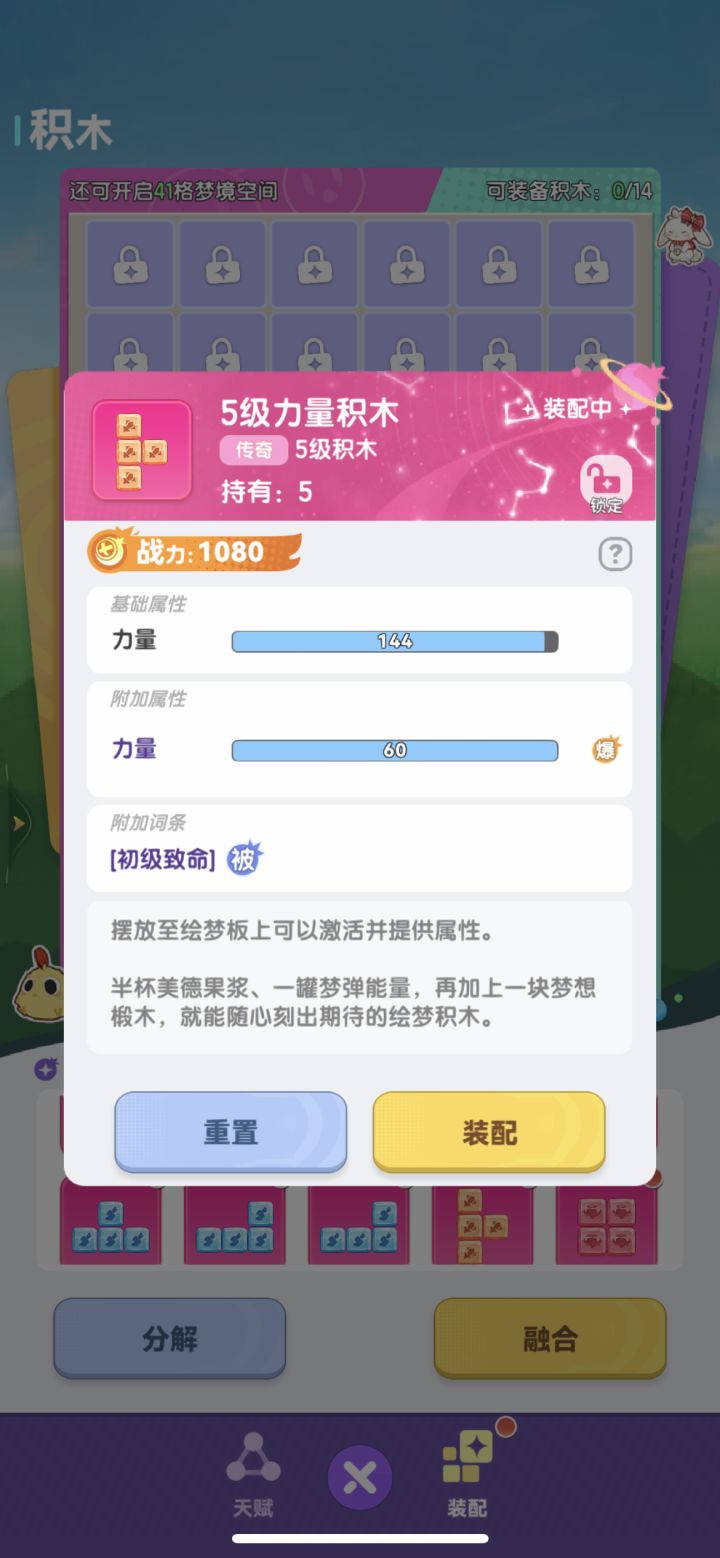This screenshot has width=720, height=1558.
Task: Open the question mark help icon
Action: coord(615,554)
